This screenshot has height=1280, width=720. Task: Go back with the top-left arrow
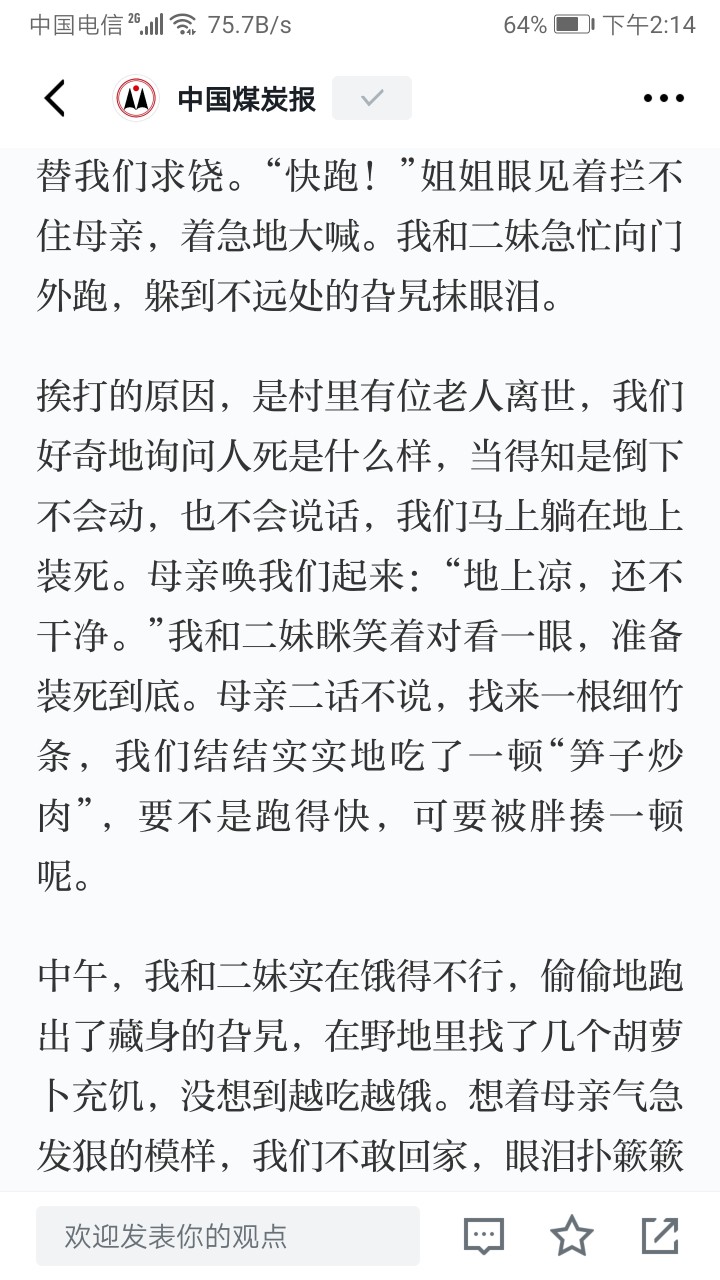(x=55, y=98)
